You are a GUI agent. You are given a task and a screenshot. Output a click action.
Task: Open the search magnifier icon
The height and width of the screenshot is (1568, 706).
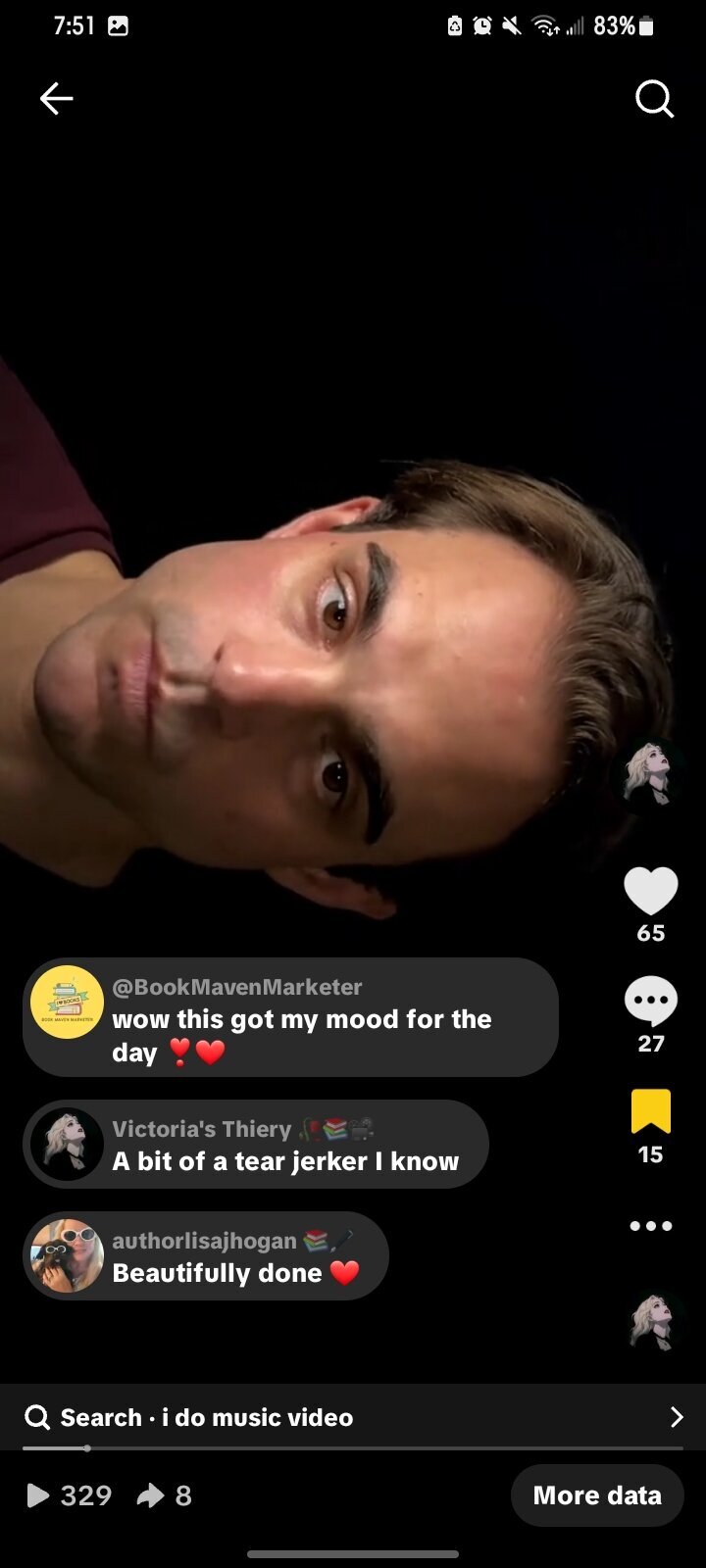[x=654, y=99]
